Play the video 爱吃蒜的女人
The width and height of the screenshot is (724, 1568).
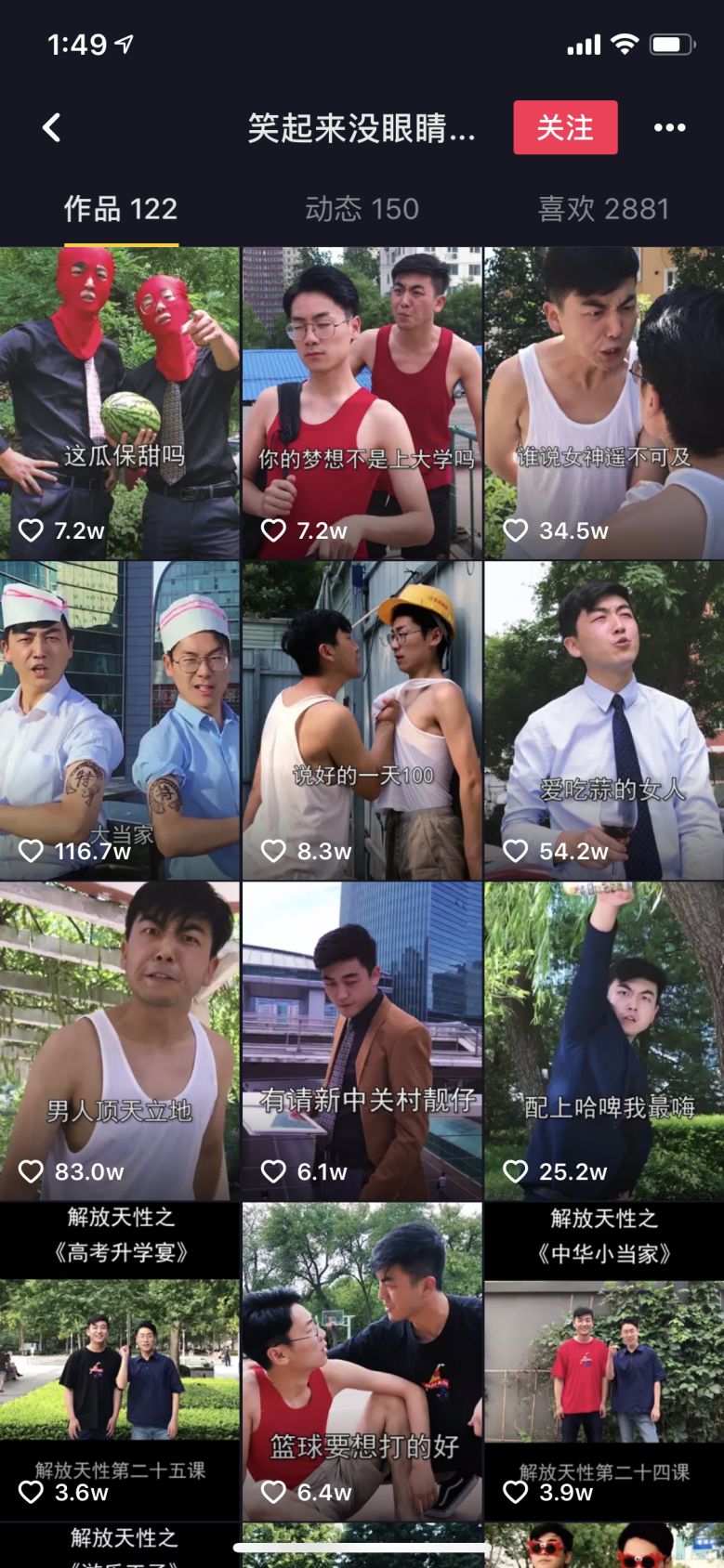click(x=604, y=720)
